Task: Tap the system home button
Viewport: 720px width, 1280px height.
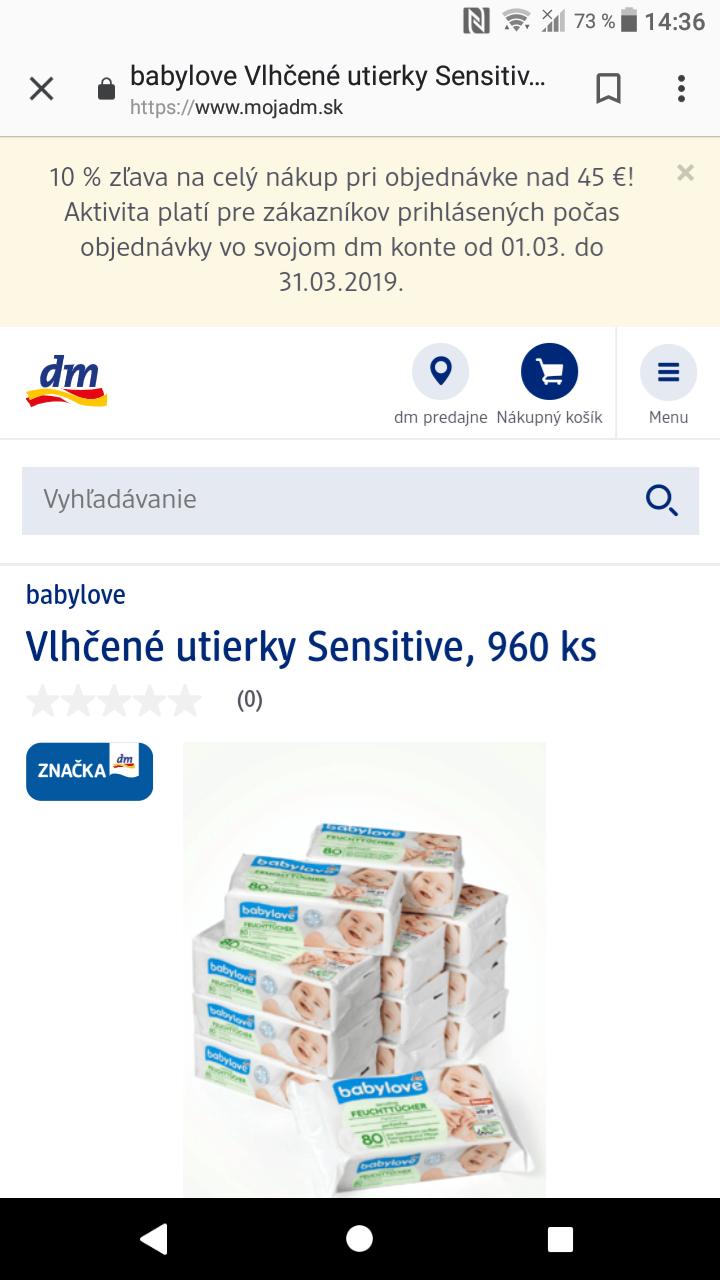Action: (x=359, y=1239)
